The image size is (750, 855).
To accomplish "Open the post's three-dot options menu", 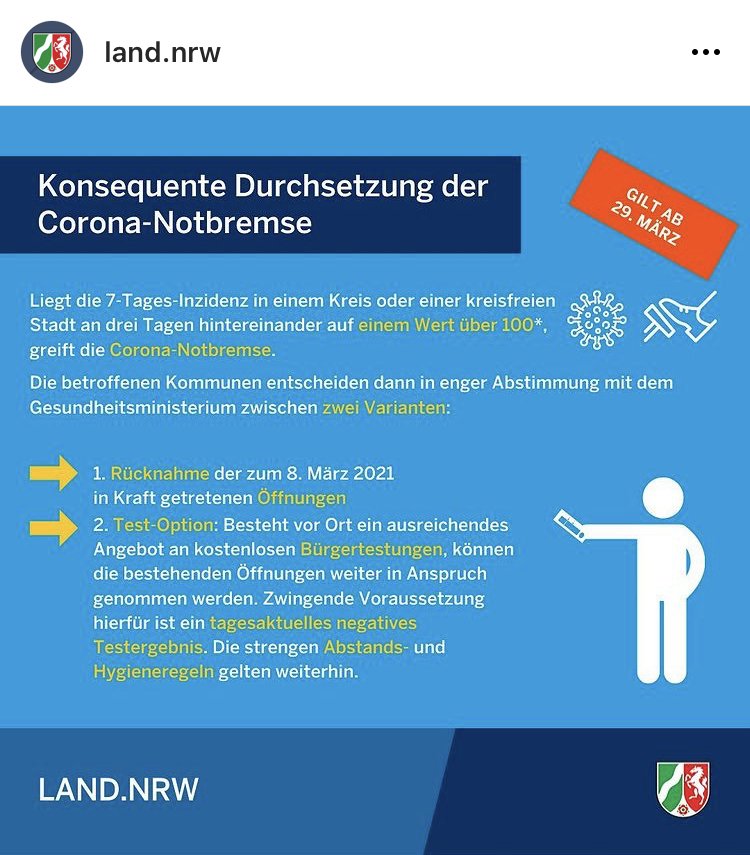I will pos(706,52).
